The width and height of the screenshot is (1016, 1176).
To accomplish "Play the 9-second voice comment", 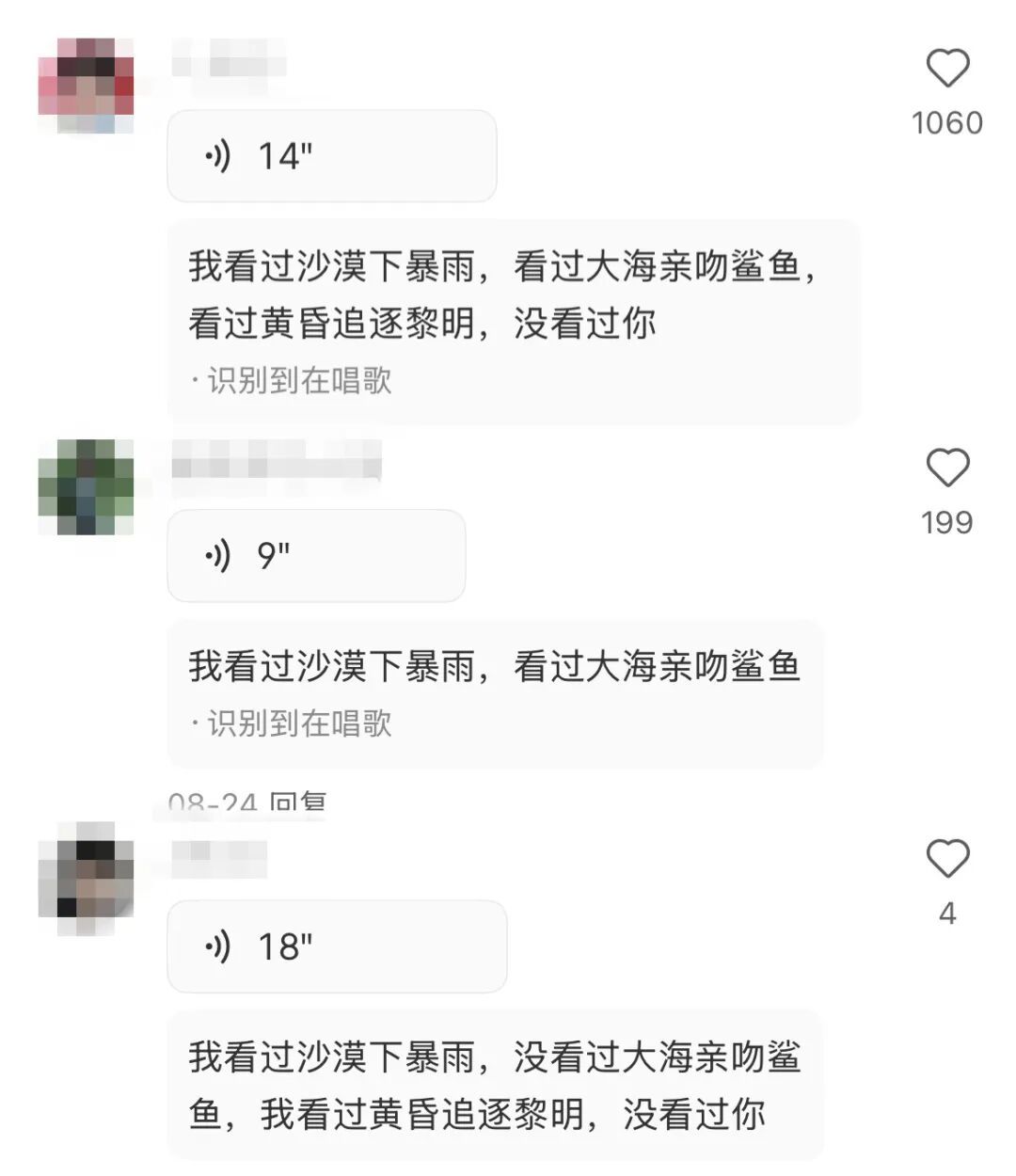I will [315, 556].
